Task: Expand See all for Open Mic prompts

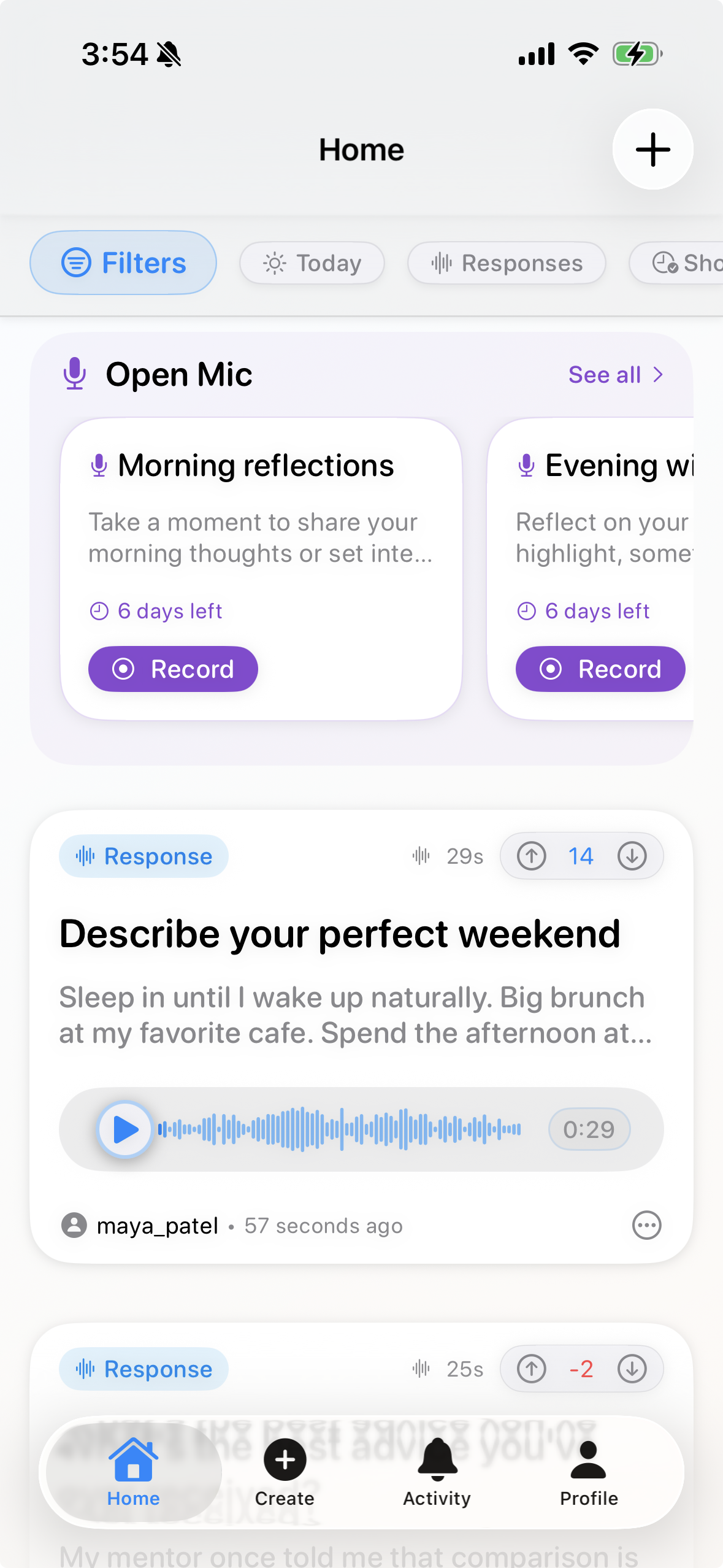Action: (x=615, y=374)
